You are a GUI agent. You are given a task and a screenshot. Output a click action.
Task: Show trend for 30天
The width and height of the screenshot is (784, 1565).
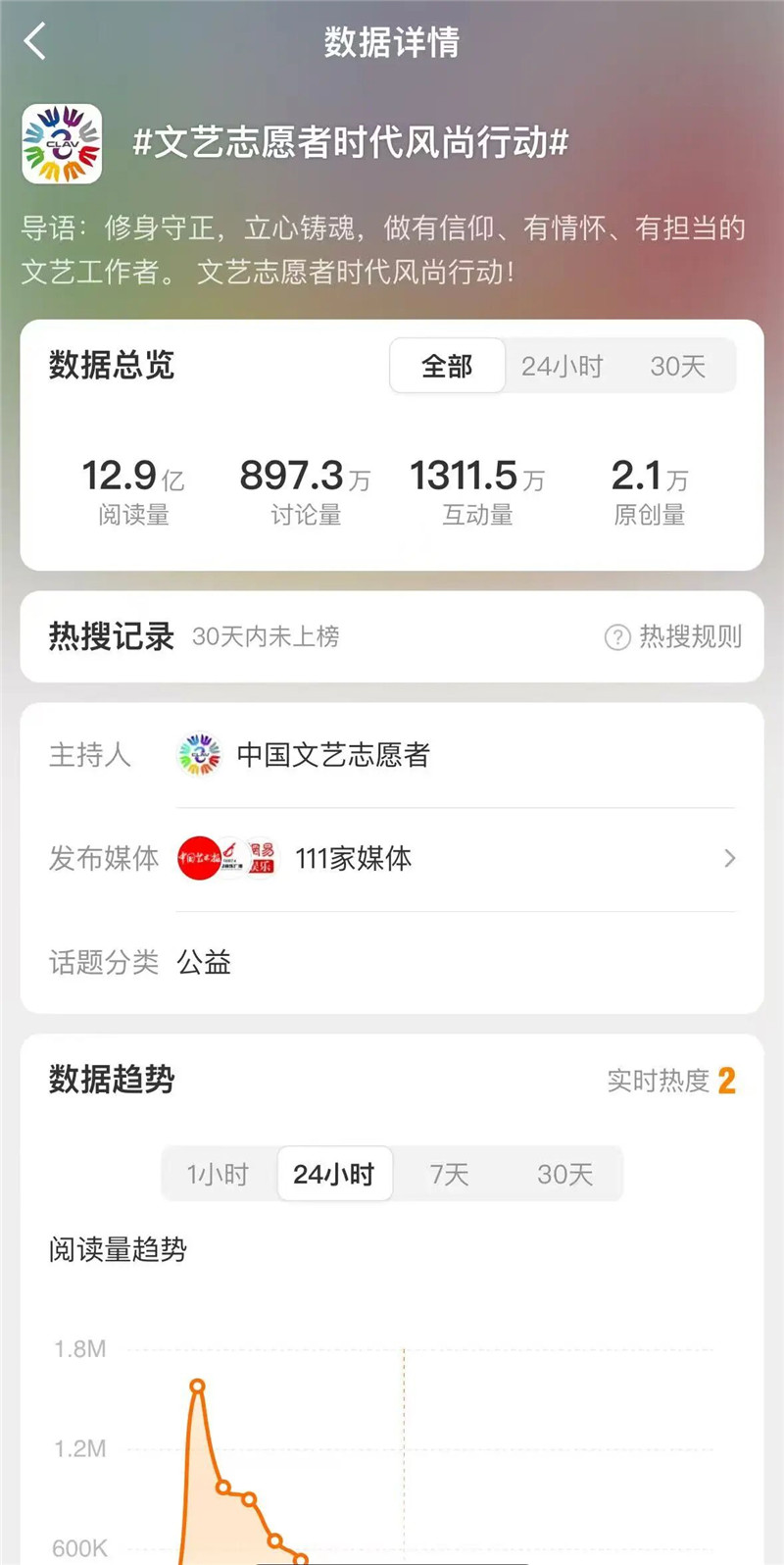(565, 1174)
